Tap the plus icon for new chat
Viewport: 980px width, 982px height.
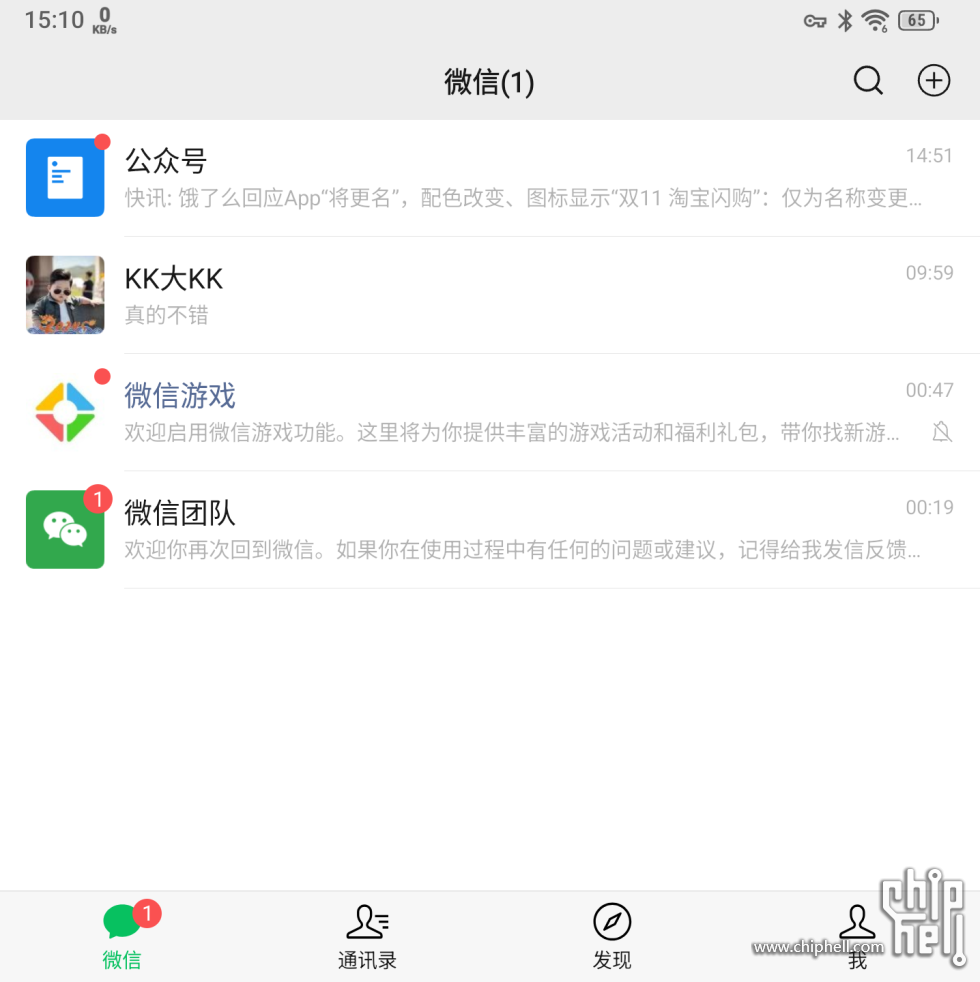coord(933,81)
